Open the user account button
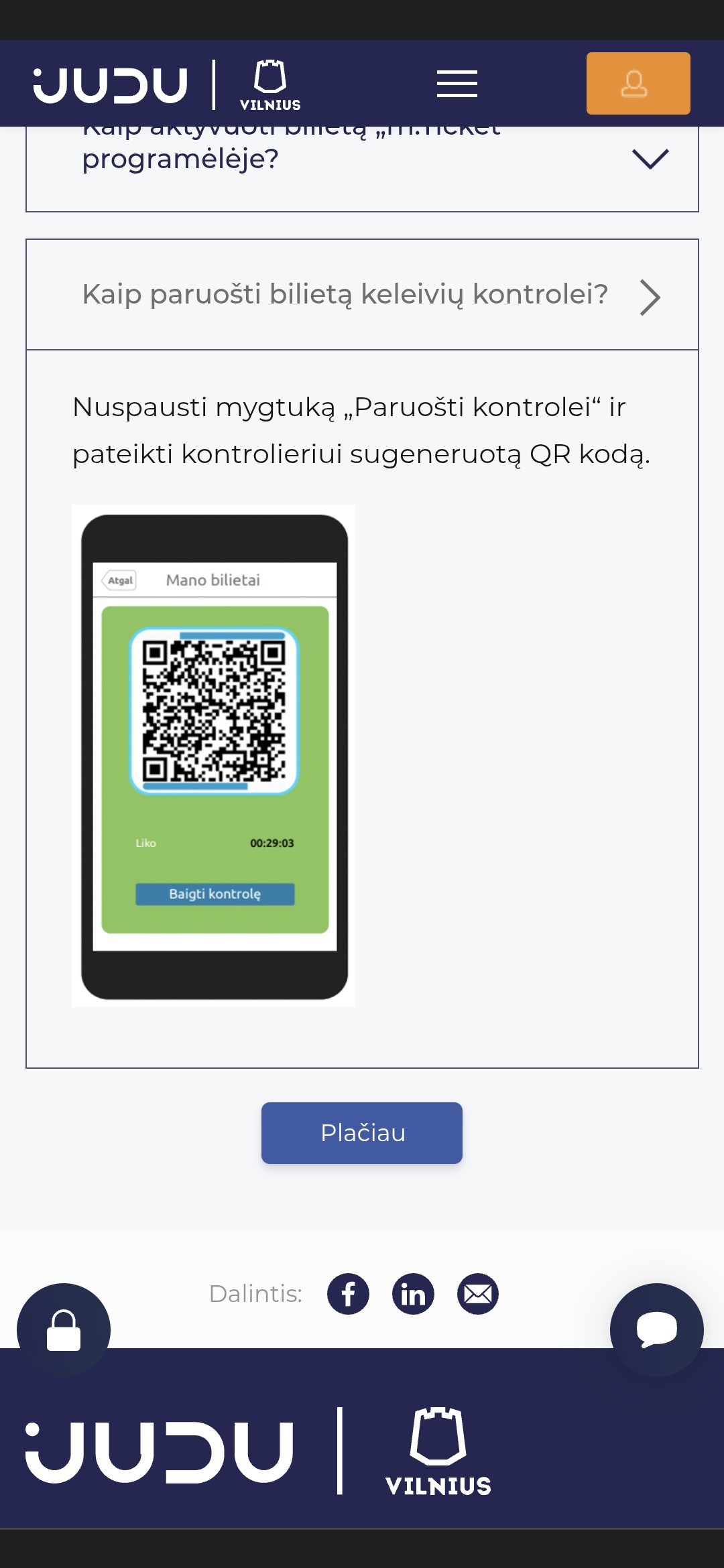 pyautogui.click(x=638, y=84)
